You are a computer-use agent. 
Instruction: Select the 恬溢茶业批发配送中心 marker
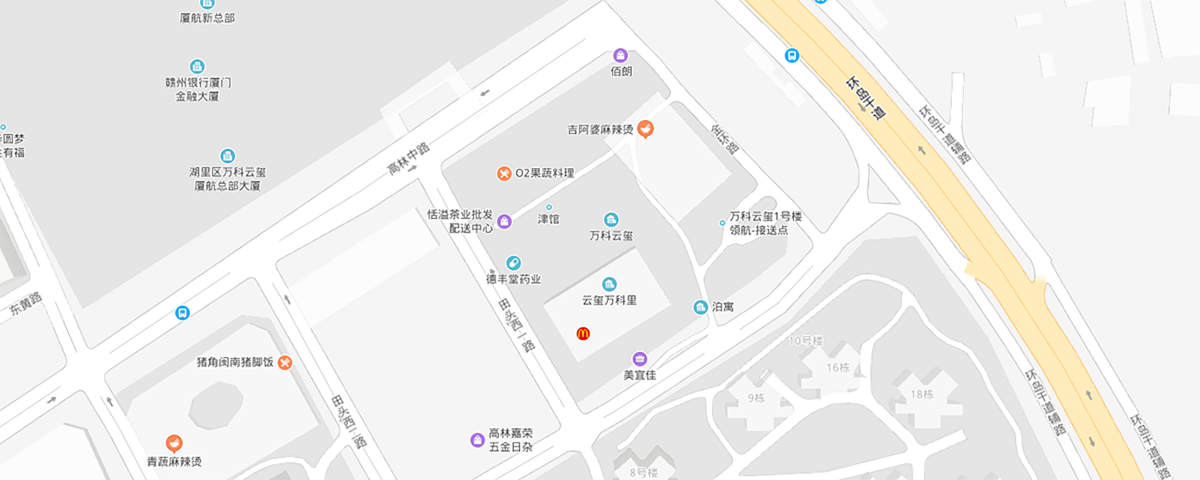[504, 221]
